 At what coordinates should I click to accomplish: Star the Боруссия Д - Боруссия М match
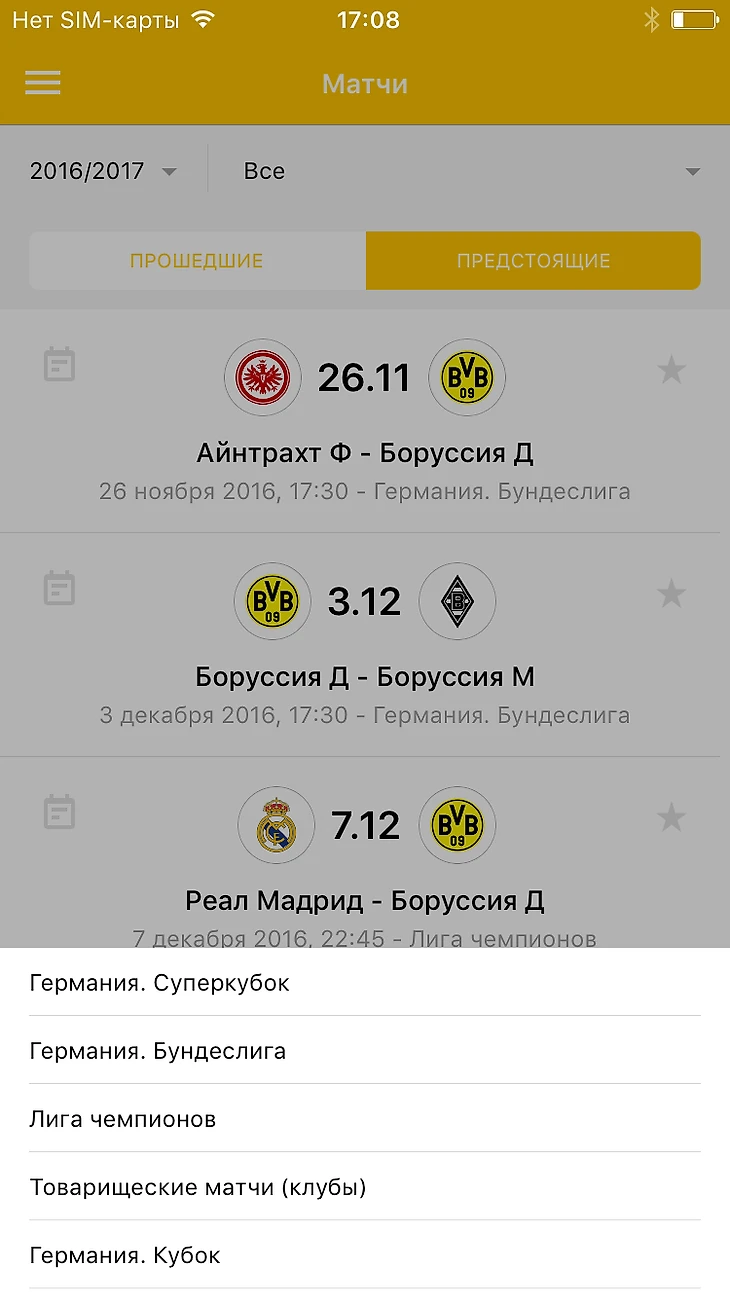671,595
